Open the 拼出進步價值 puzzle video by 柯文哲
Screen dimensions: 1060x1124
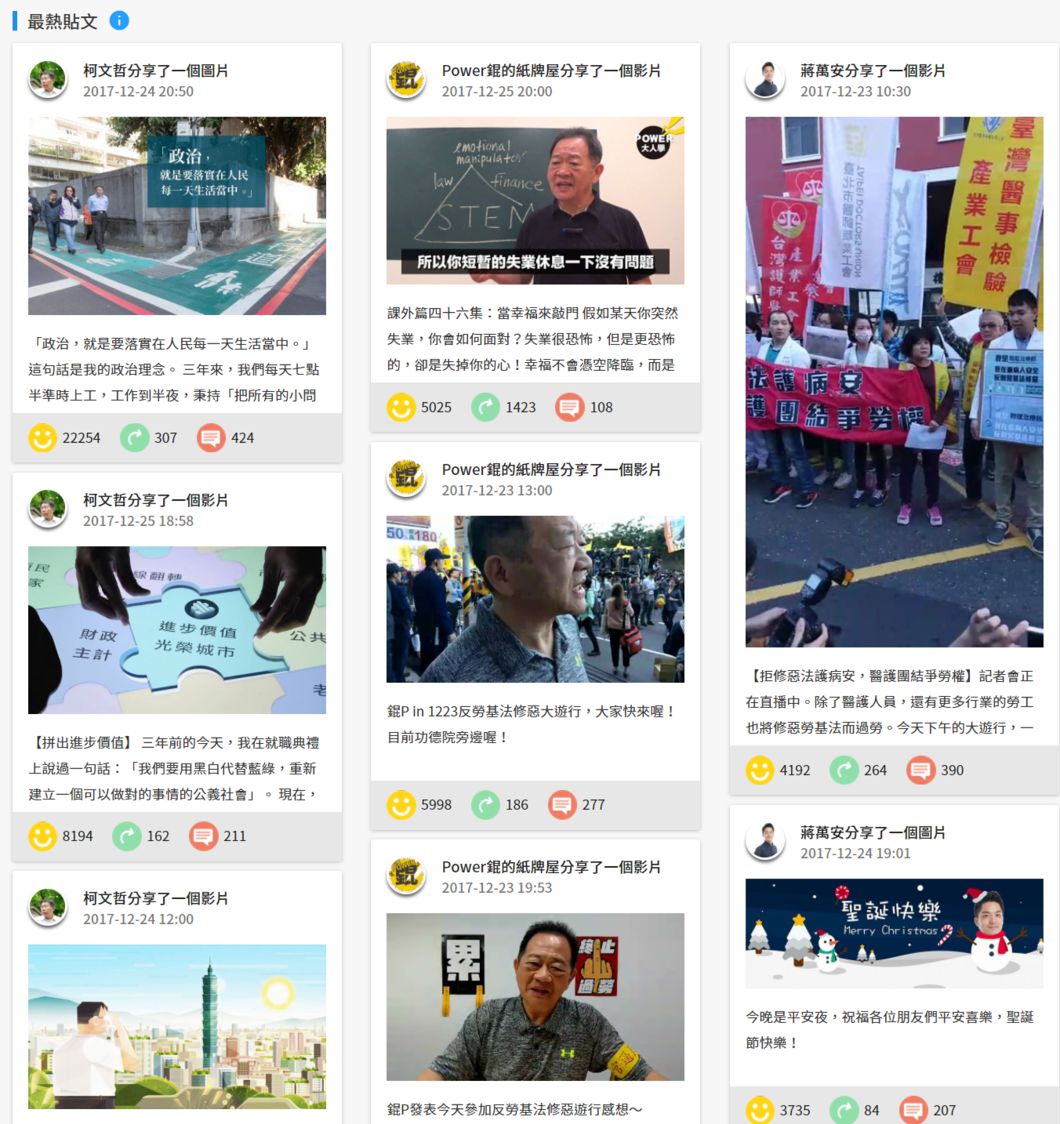[x=177, y=630]
